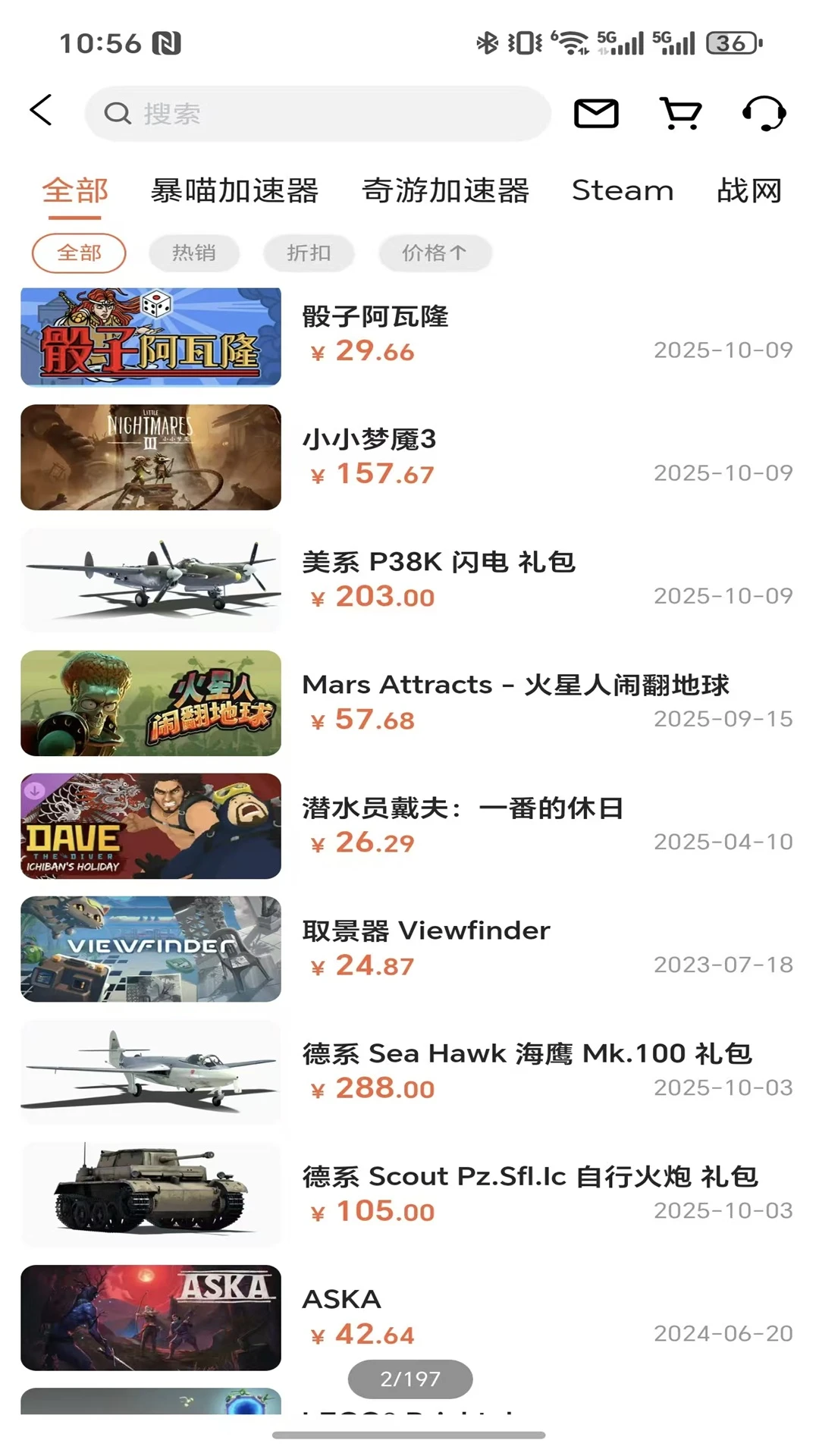The image size is (819, 1456).
Task: Select the 热销 filter chip
Action: 194,253
